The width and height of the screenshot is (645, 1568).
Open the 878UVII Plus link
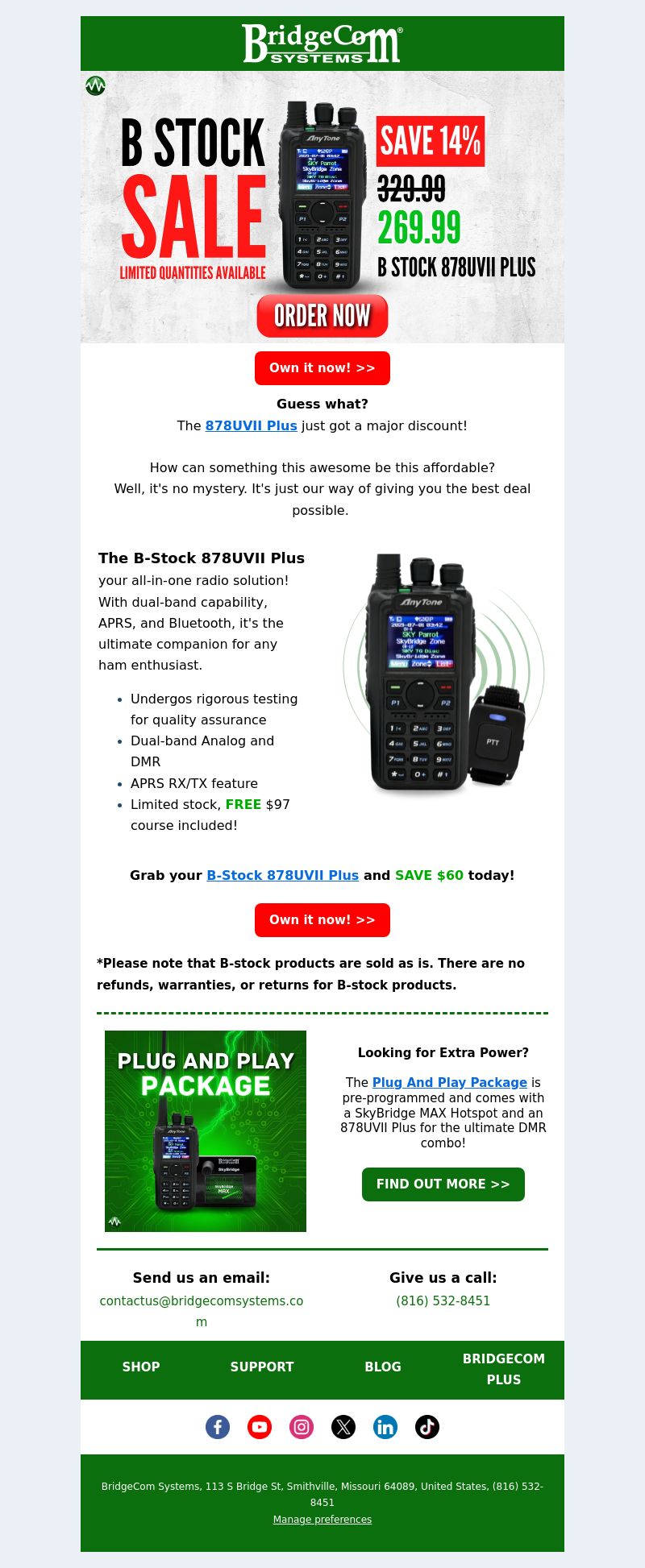pyautogui.click(x=251, y=425)
